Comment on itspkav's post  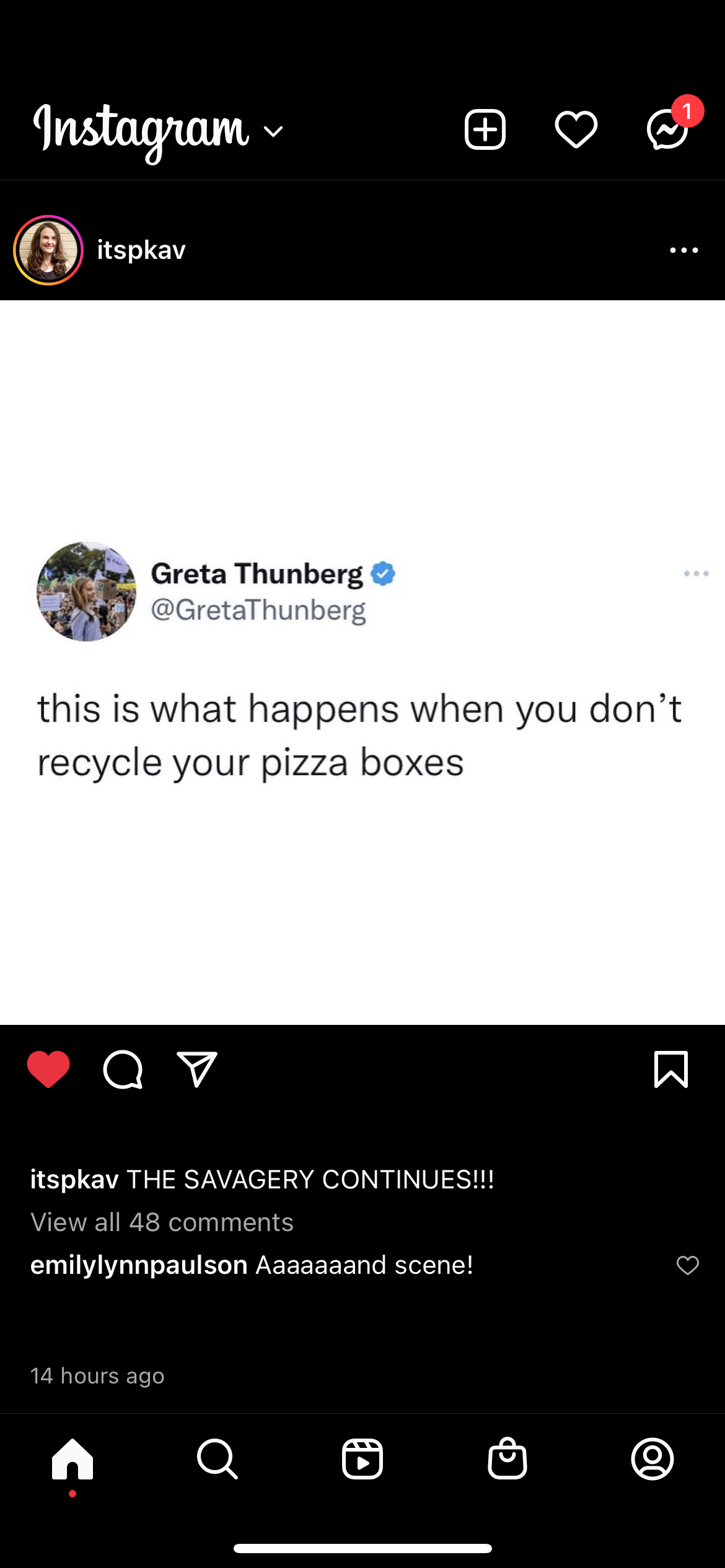tap(123, 1069)
